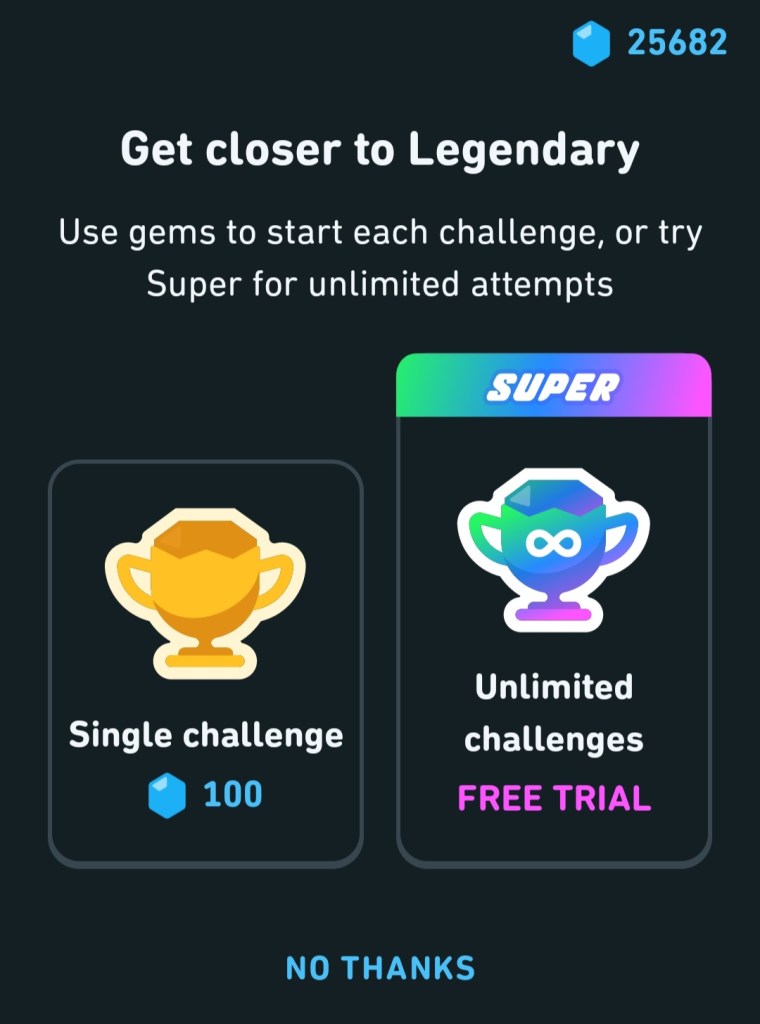Image resolution: width=760 pixels, height=1024 pixels.
Task: Tap the SUPER banner at the card top
Action: (553, 385)
